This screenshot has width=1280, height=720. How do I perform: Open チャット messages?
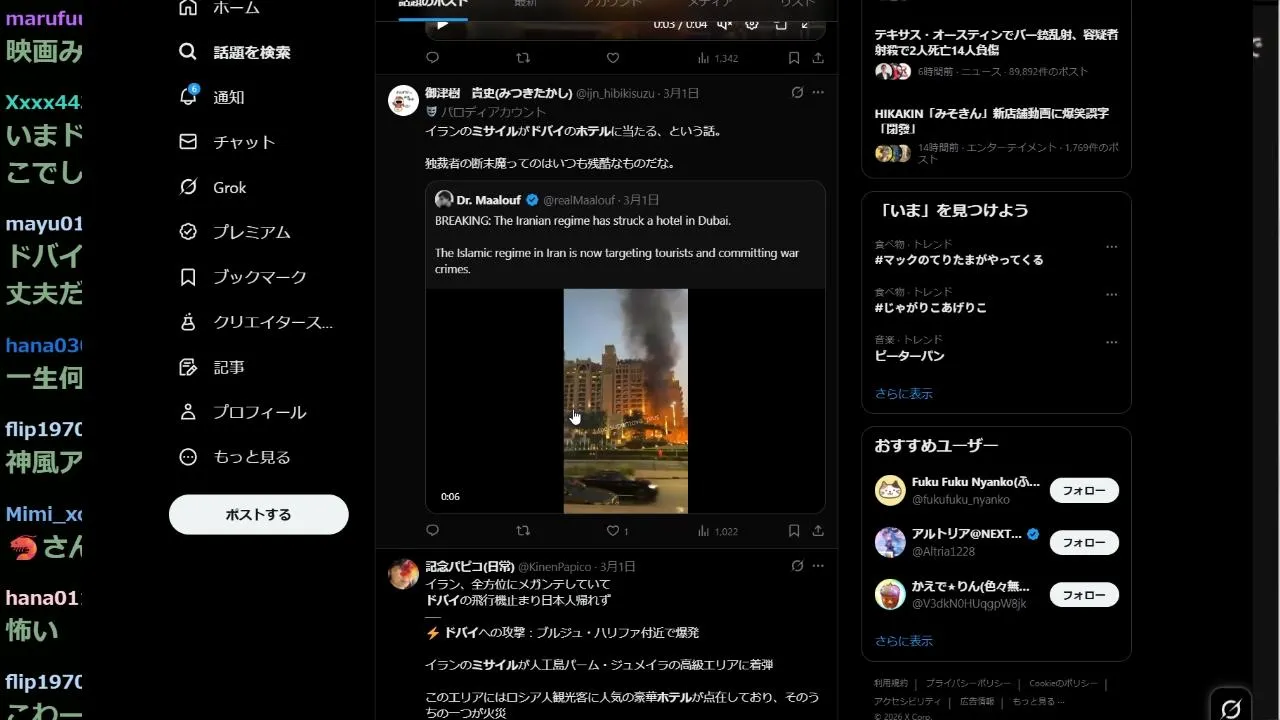tap(243, 142)
